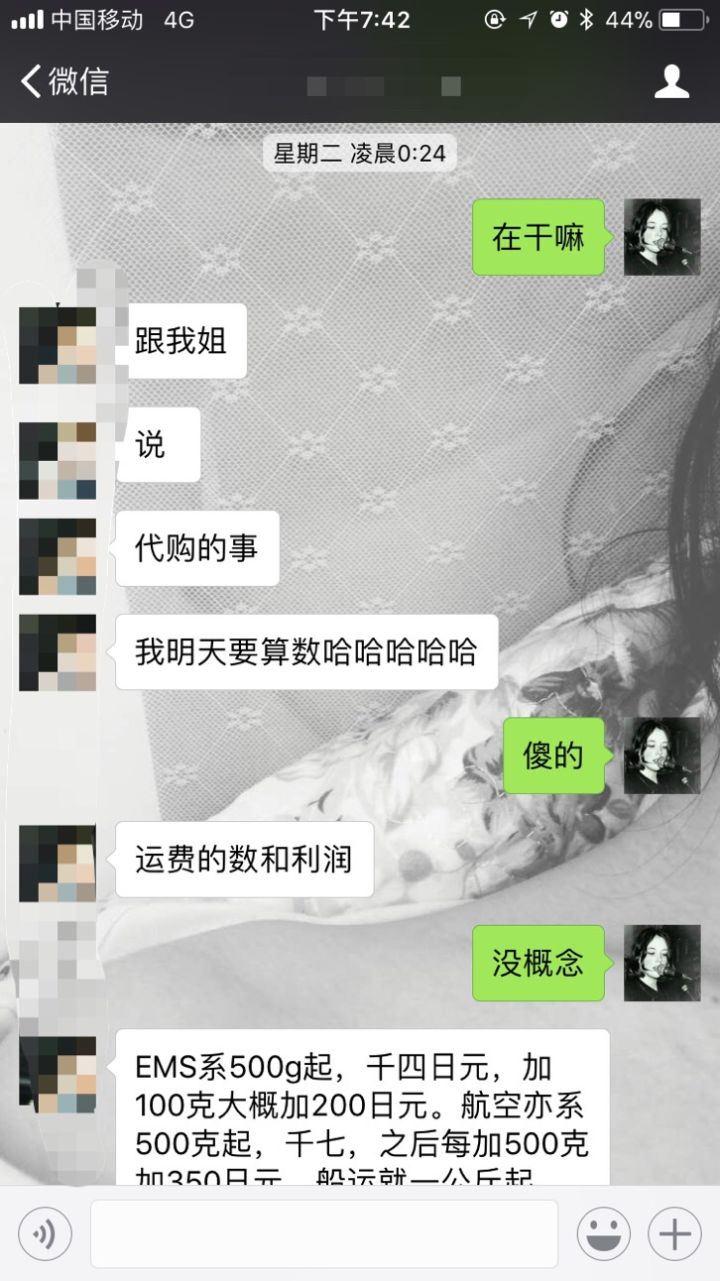This screenshot has height=1281, width=720.
Task: Tap contact's avatar beside 运费的数和利润
Action: (57, 862)
